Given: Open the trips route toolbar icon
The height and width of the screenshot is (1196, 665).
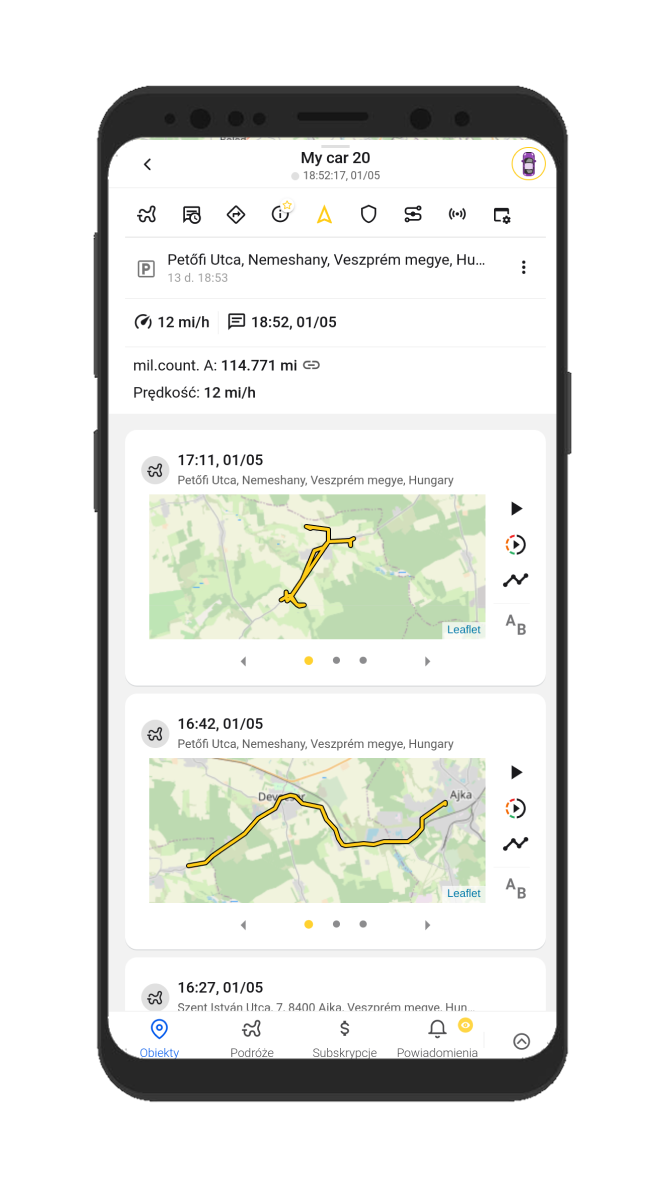Looking at the screenshot, I should click(x=147, y=214).
